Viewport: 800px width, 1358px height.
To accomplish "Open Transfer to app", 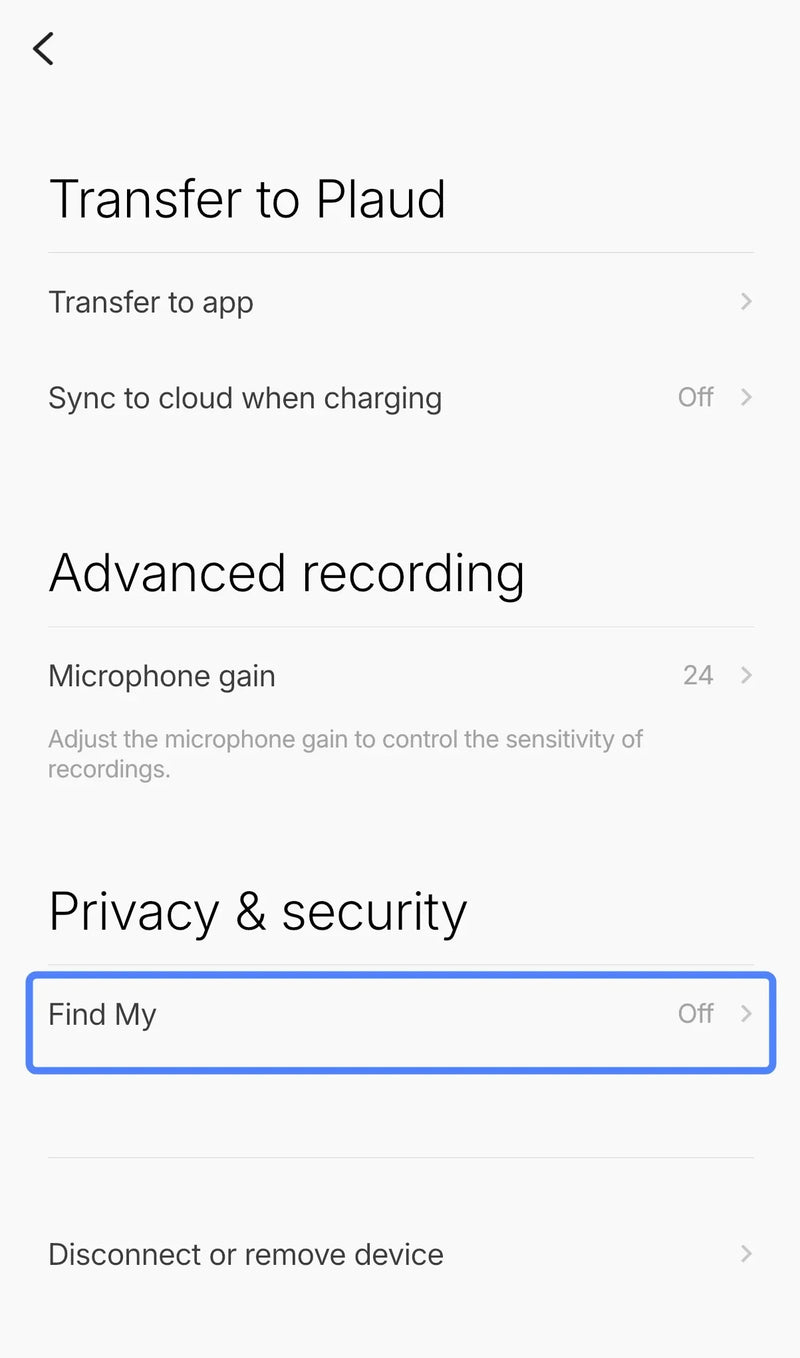I will (400, 302).
